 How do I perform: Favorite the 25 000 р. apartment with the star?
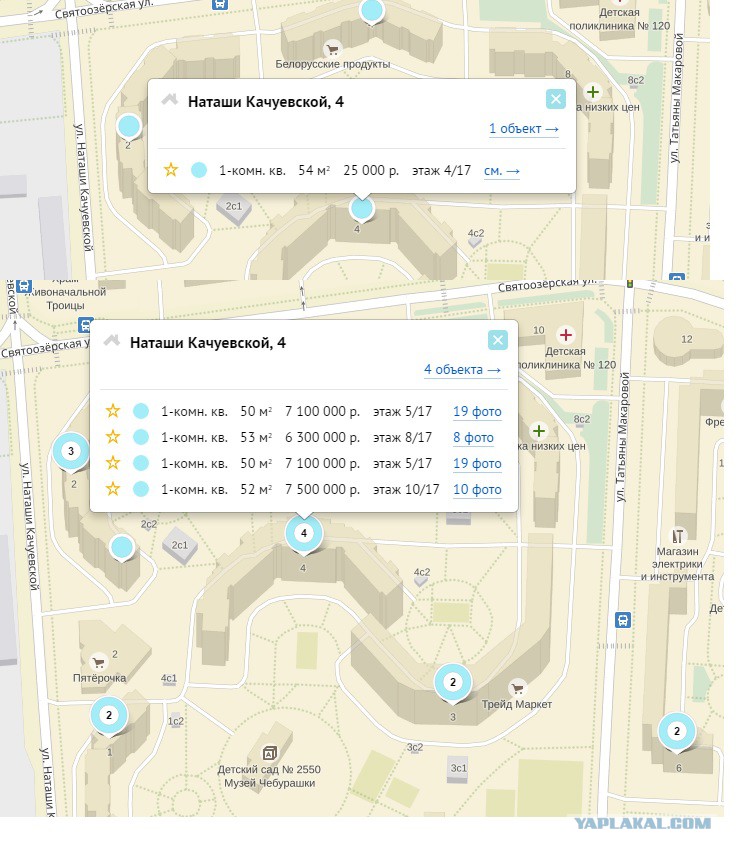coord(171,170)
